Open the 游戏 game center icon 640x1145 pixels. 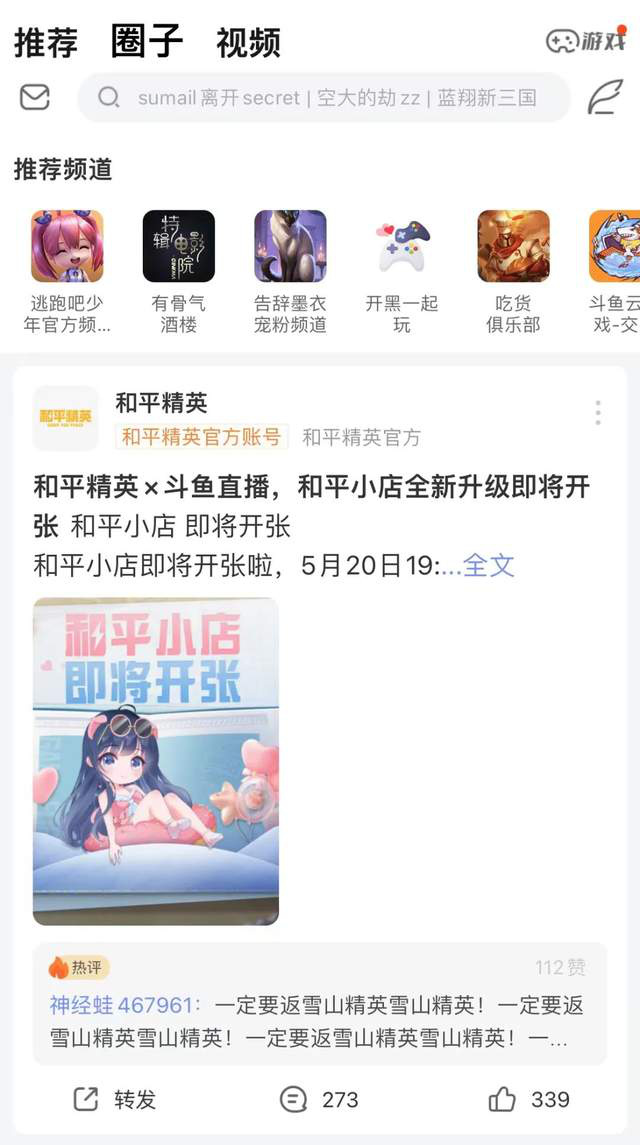[x=586, y=41]
